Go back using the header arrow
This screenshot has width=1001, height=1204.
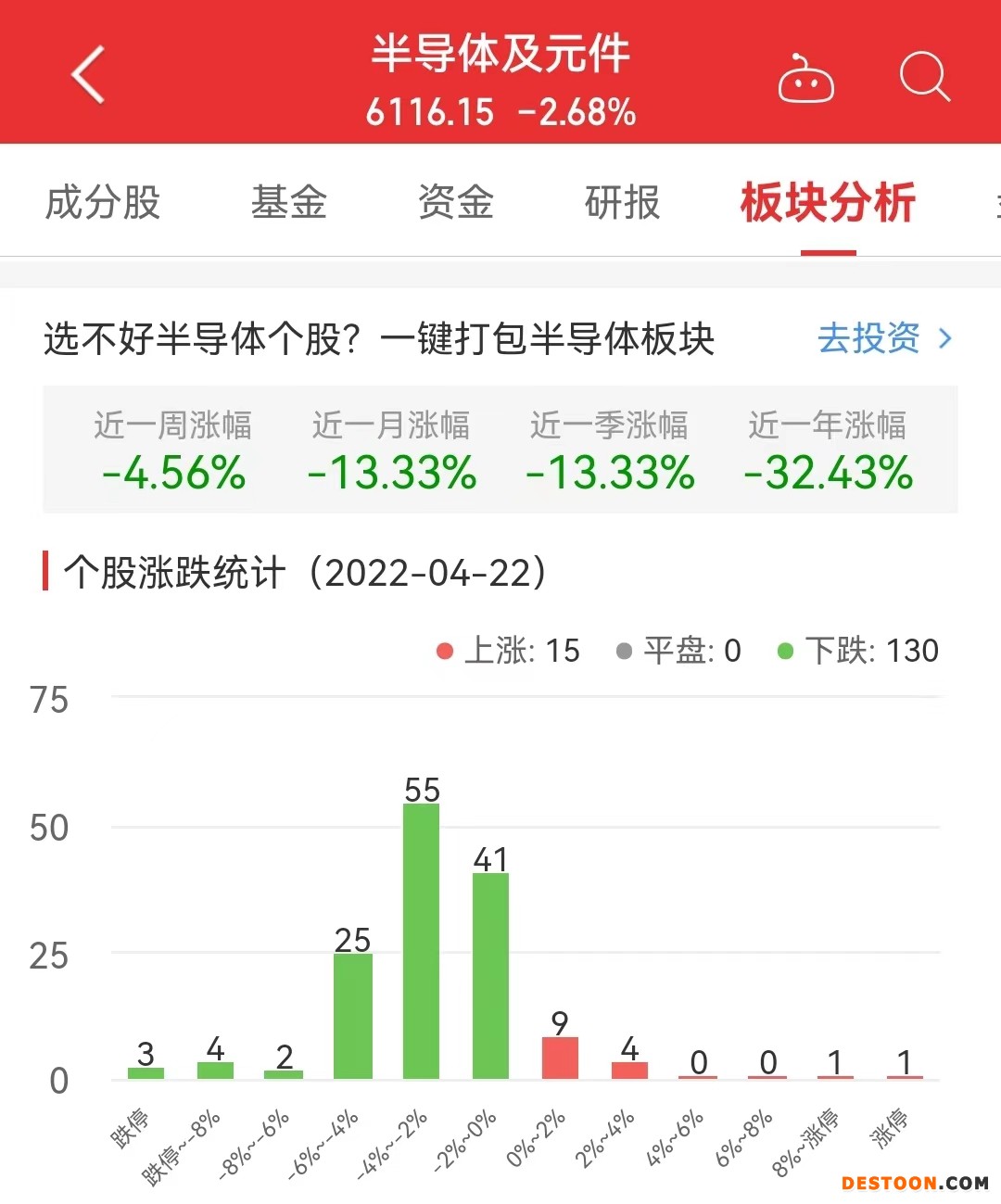coord(89,74)
